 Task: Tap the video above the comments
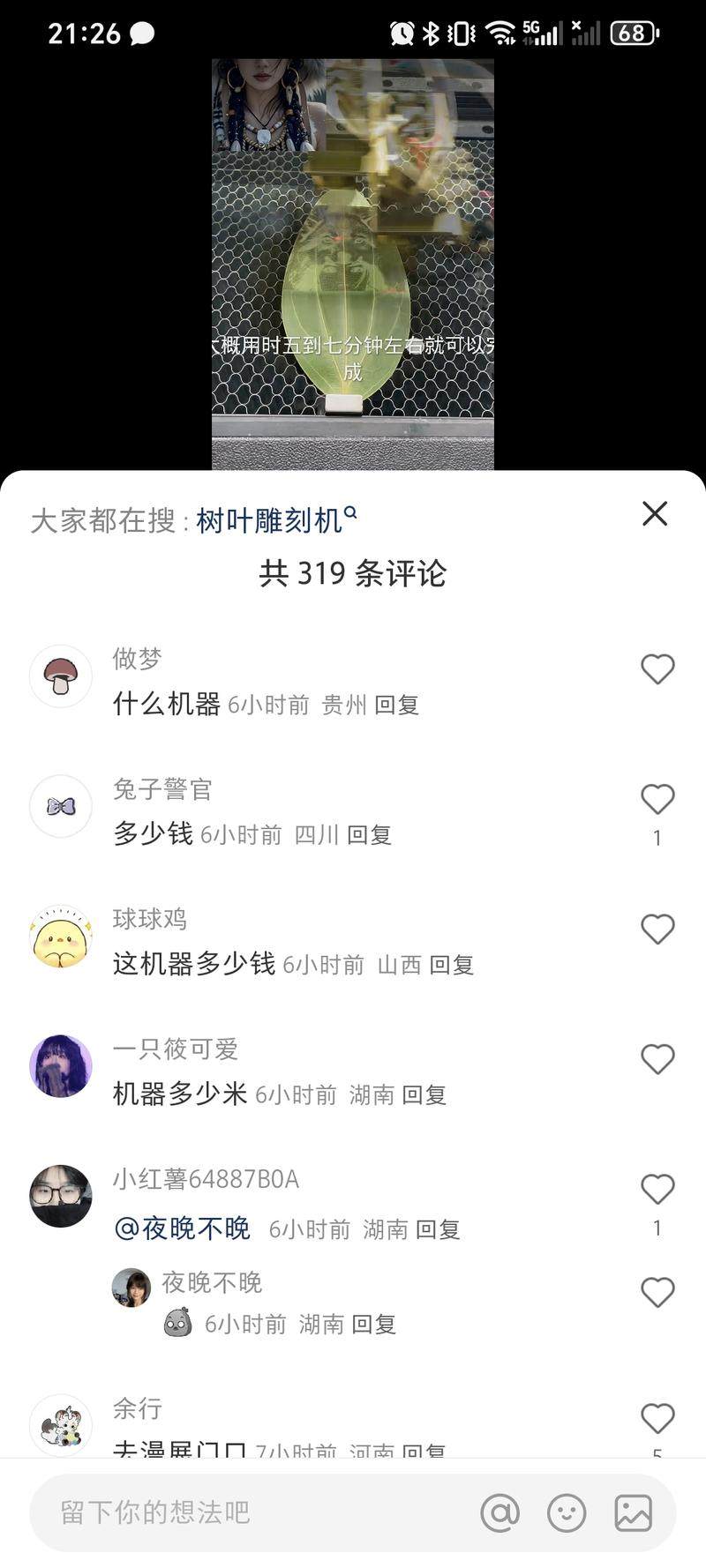[353, 265]
